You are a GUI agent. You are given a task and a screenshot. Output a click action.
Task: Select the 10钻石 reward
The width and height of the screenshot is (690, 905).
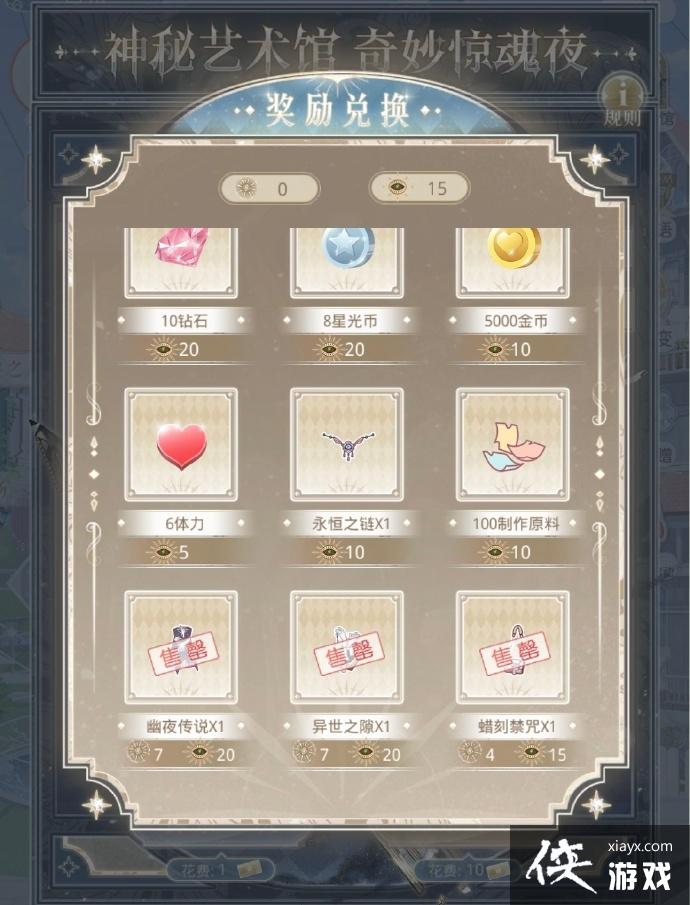click(x=181, y=262)
